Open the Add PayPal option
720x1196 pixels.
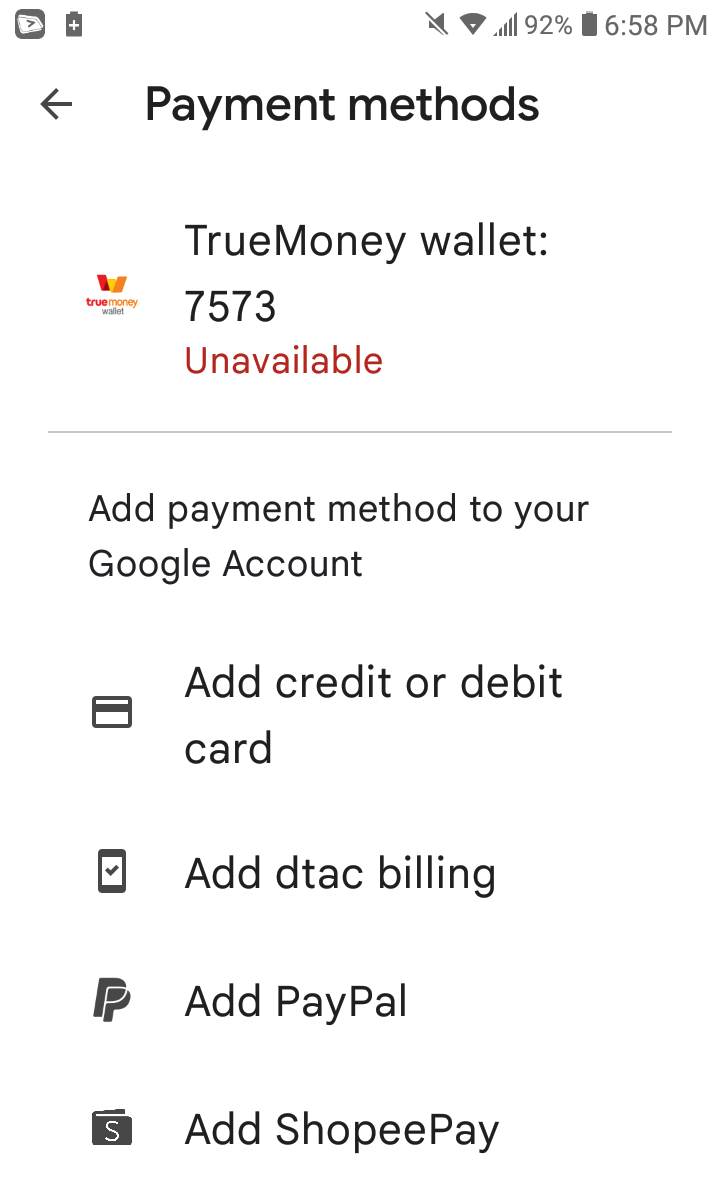click(x=296, y=1001)
